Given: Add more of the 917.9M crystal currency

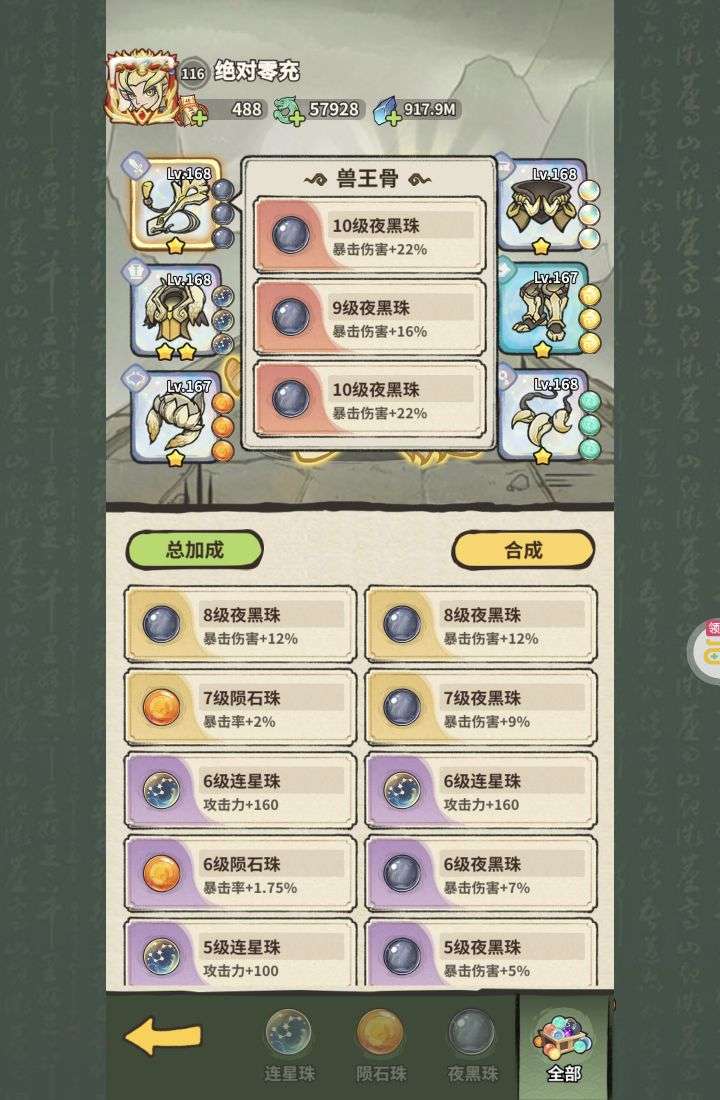Looking at the screenshot, I should click(x=392, y=117).
